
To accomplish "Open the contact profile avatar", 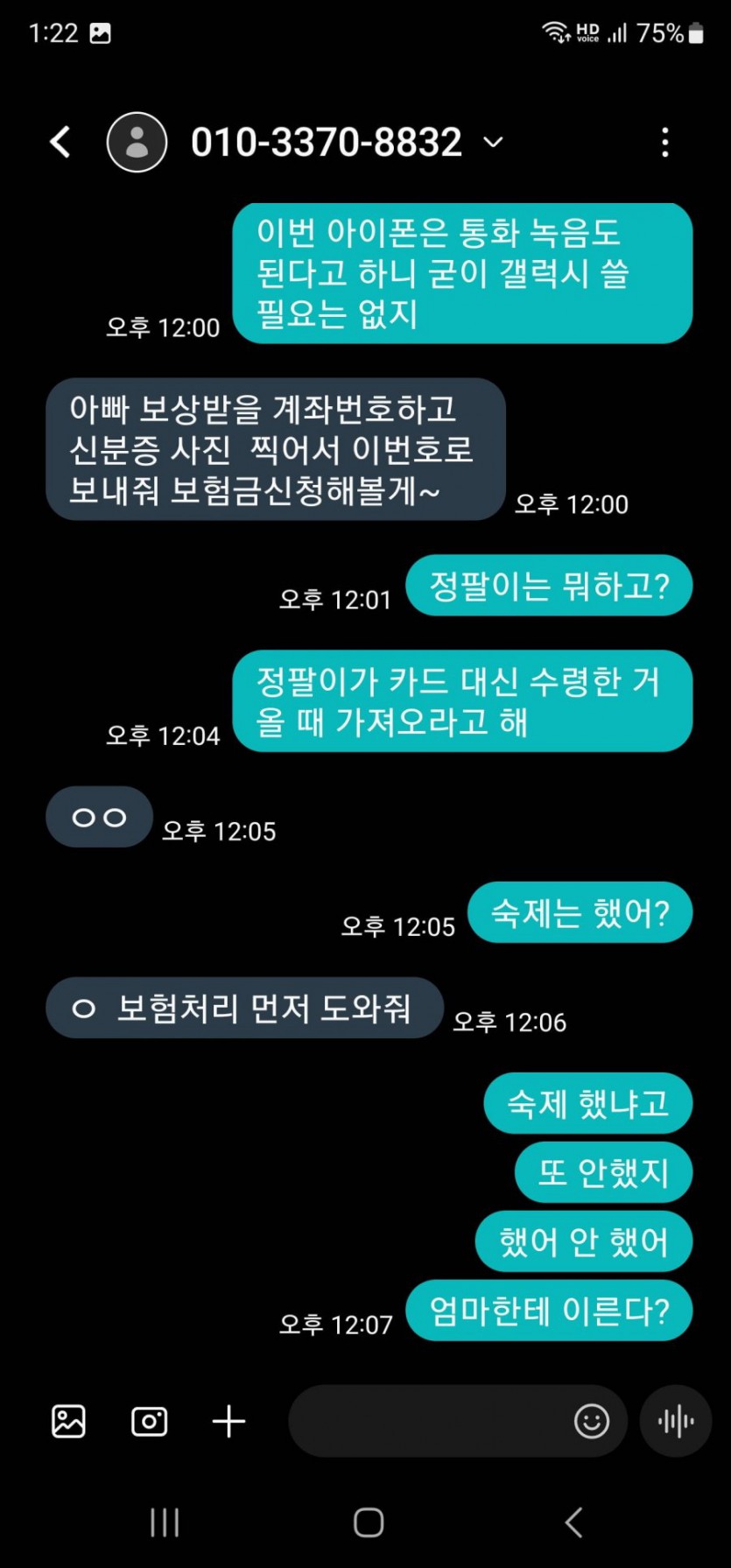I will point(137,142).
